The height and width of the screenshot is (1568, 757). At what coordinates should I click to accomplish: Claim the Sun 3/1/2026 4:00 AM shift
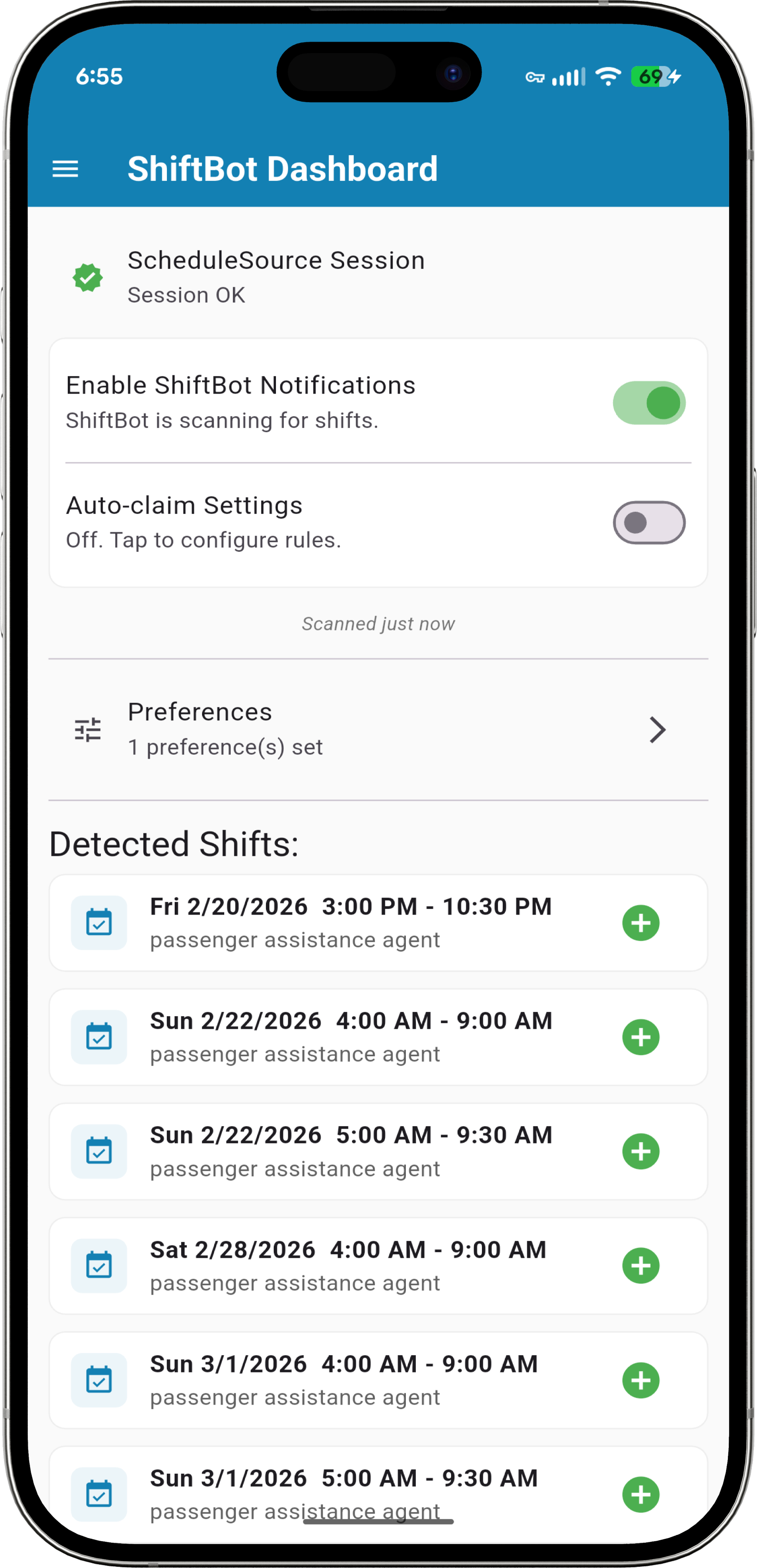pyautogui.click(x=641, y=1380)
